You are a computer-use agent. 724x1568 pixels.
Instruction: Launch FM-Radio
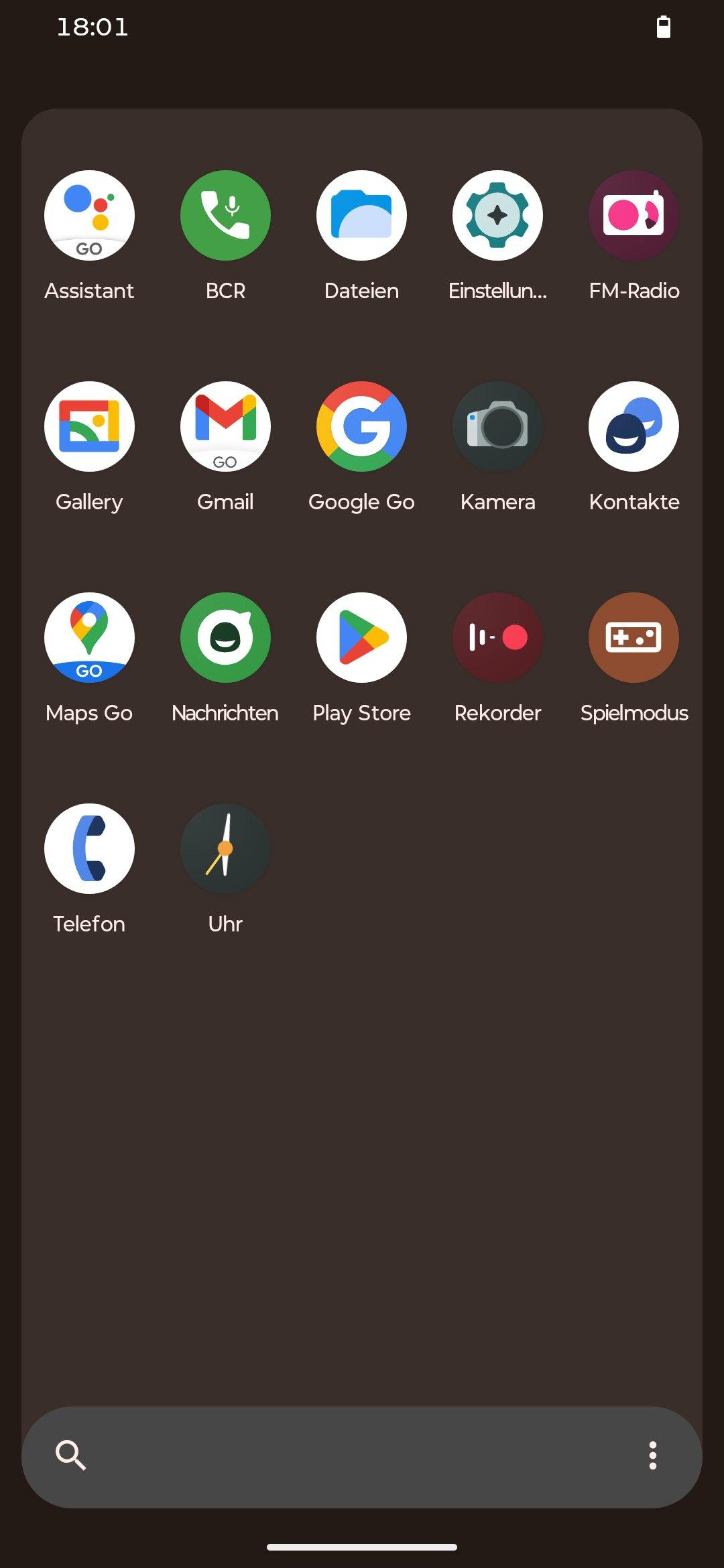[x=633, y=215]
